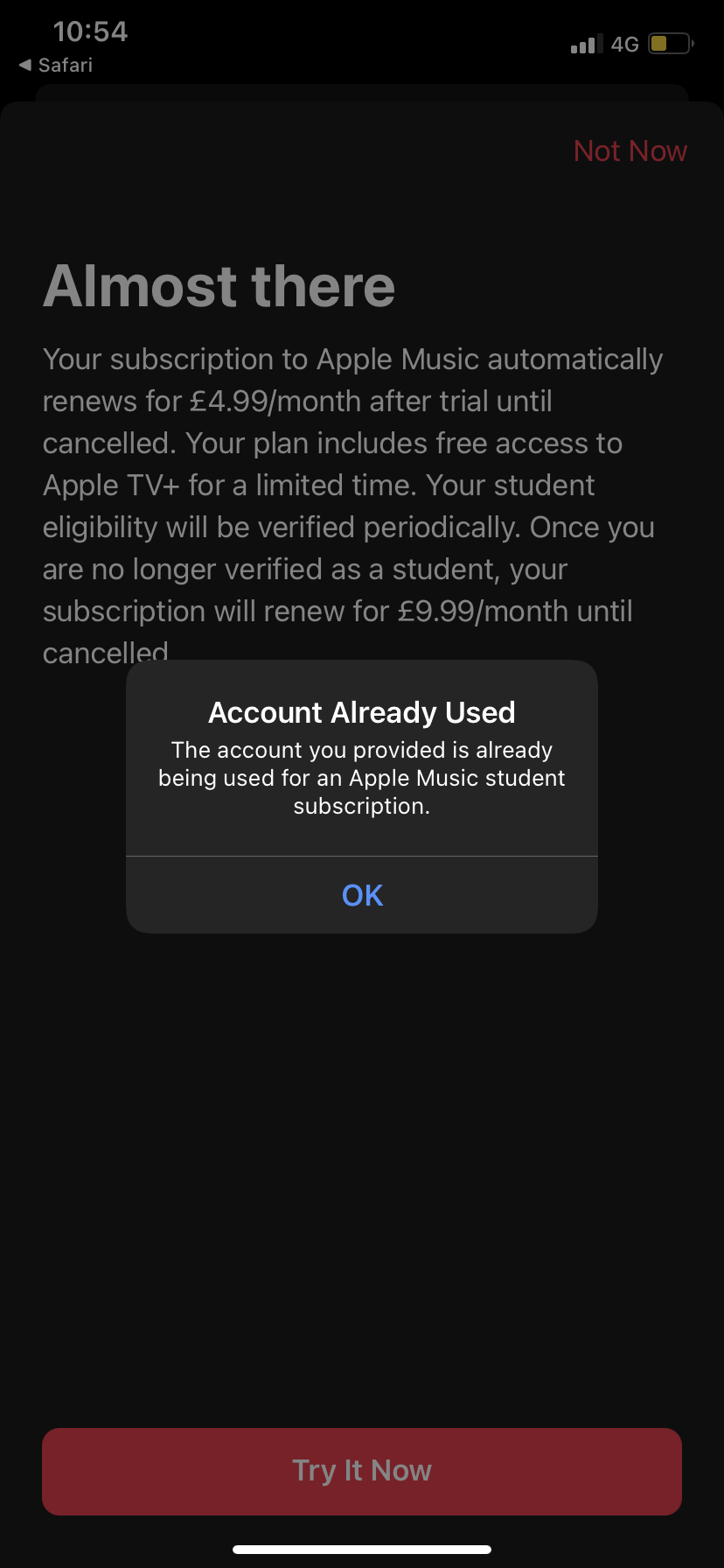Tap Not Now to skip subscription
The image size is (724, 1568).
click(630, 151)
